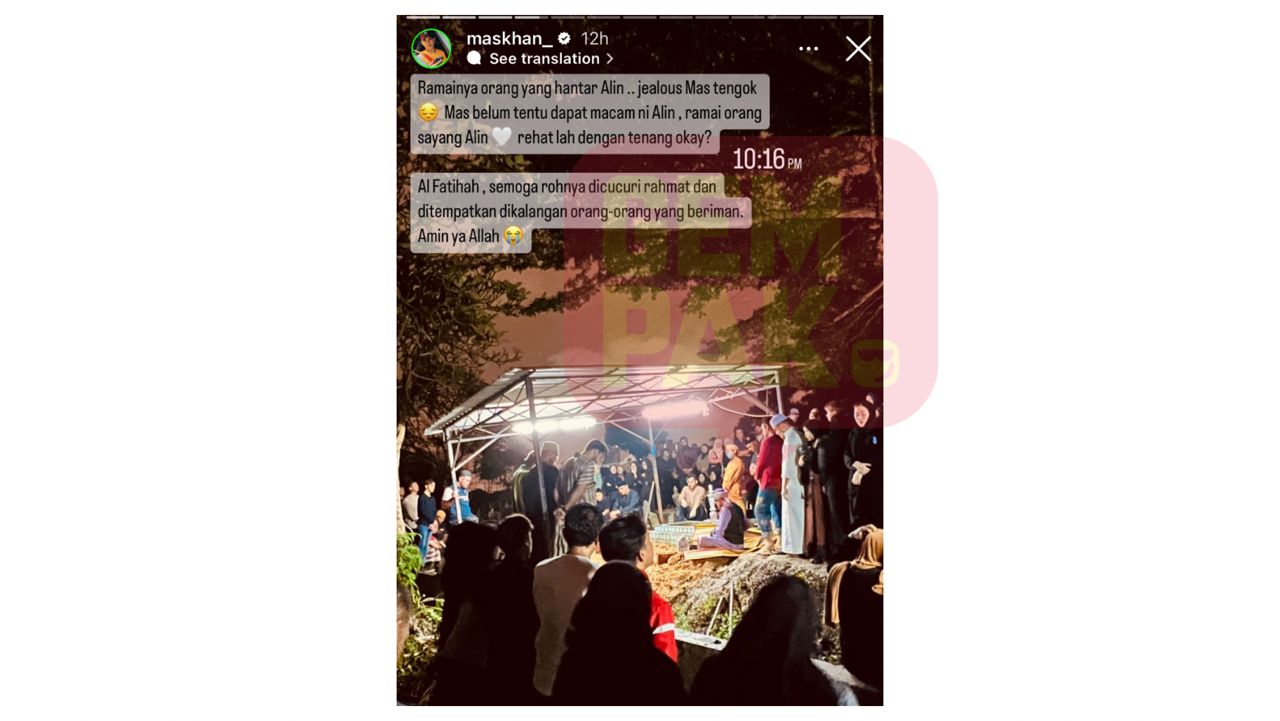
Task: Tap See translation
Action: pos(543,59)
